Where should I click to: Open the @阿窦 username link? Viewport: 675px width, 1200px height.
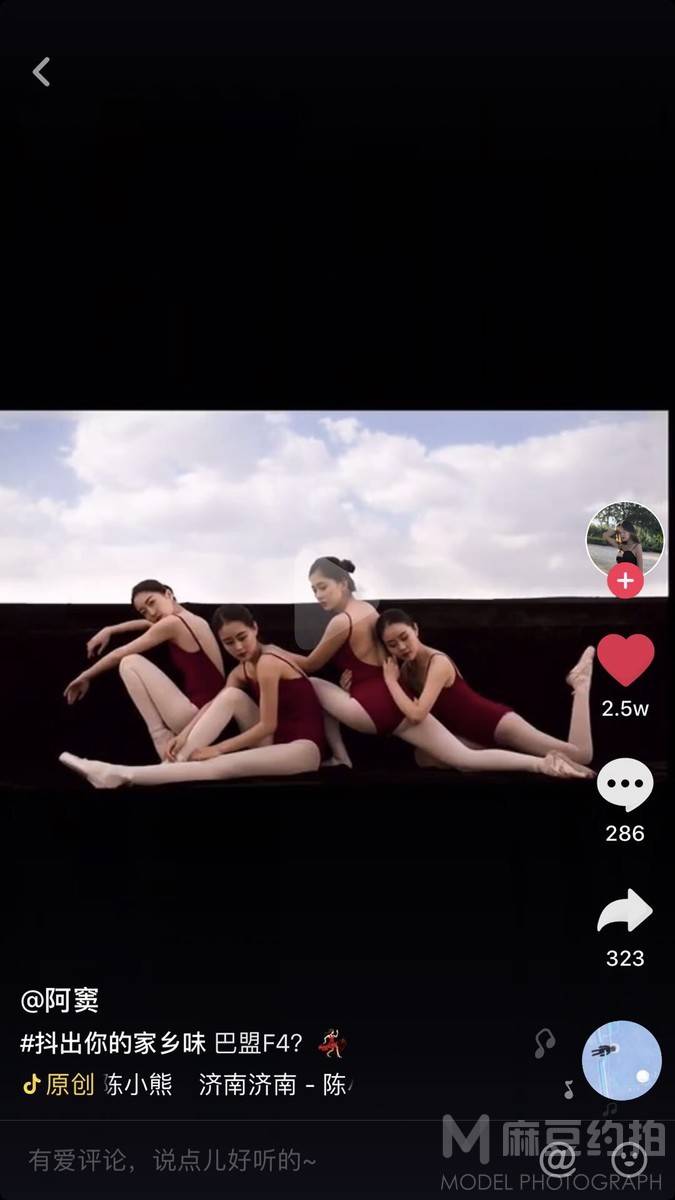(x=60, y=999)
